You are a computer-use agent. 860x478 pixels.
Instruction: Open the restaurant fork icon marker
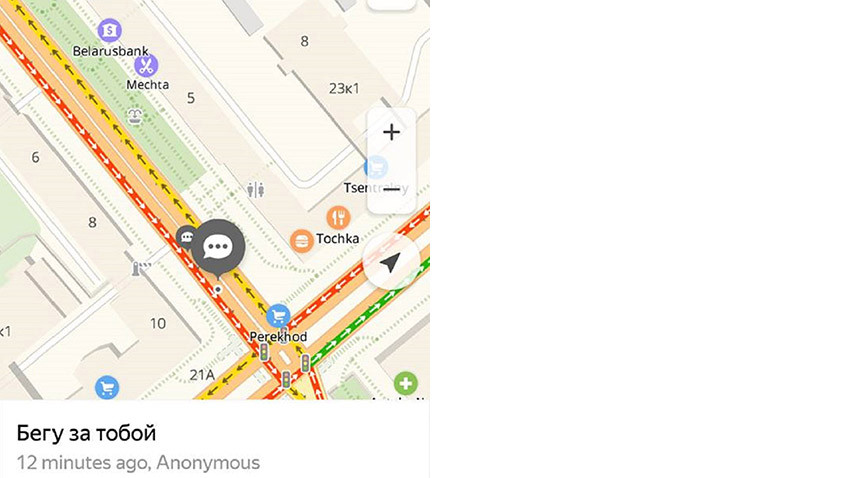(338, 217)
